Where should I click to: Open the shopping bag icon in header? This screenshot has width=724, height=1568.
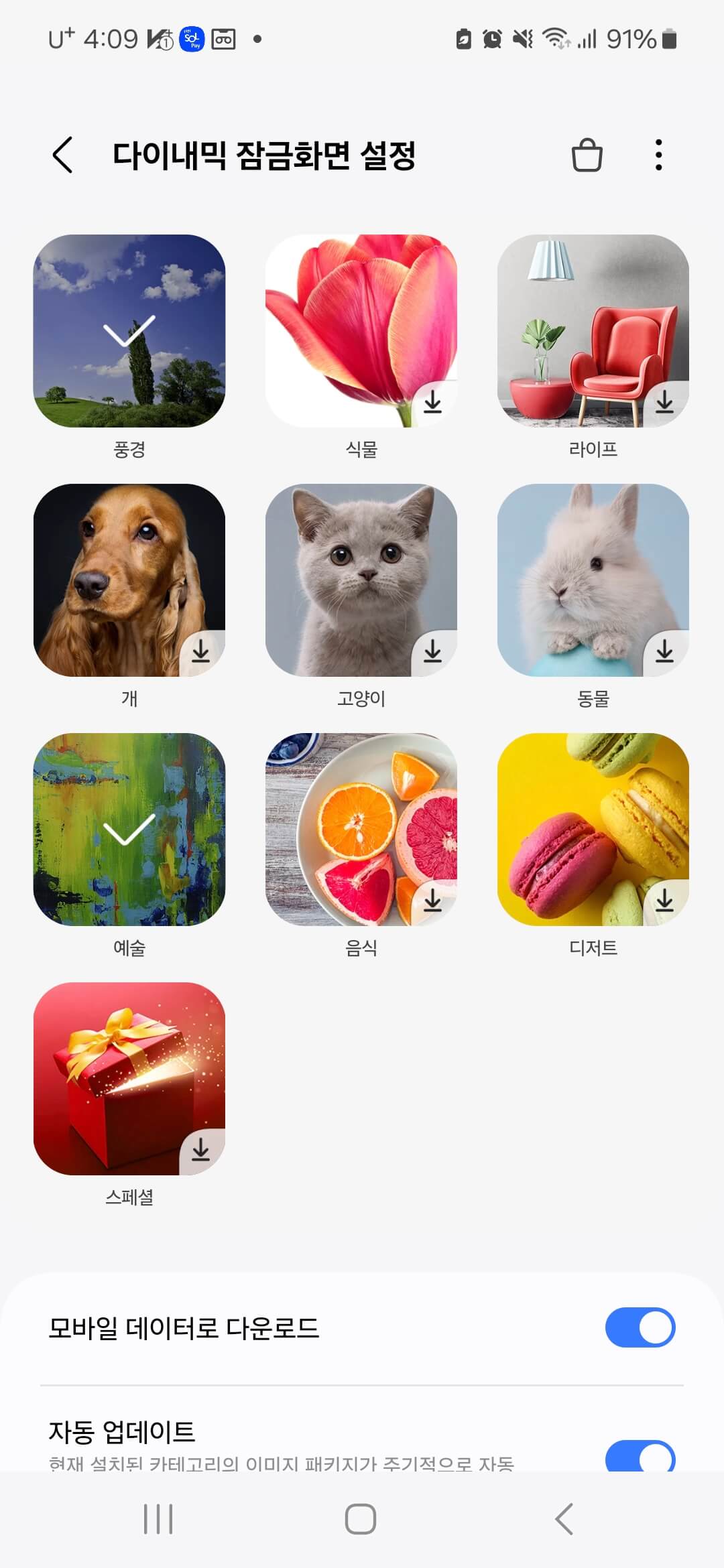click(x=589, y=155)
